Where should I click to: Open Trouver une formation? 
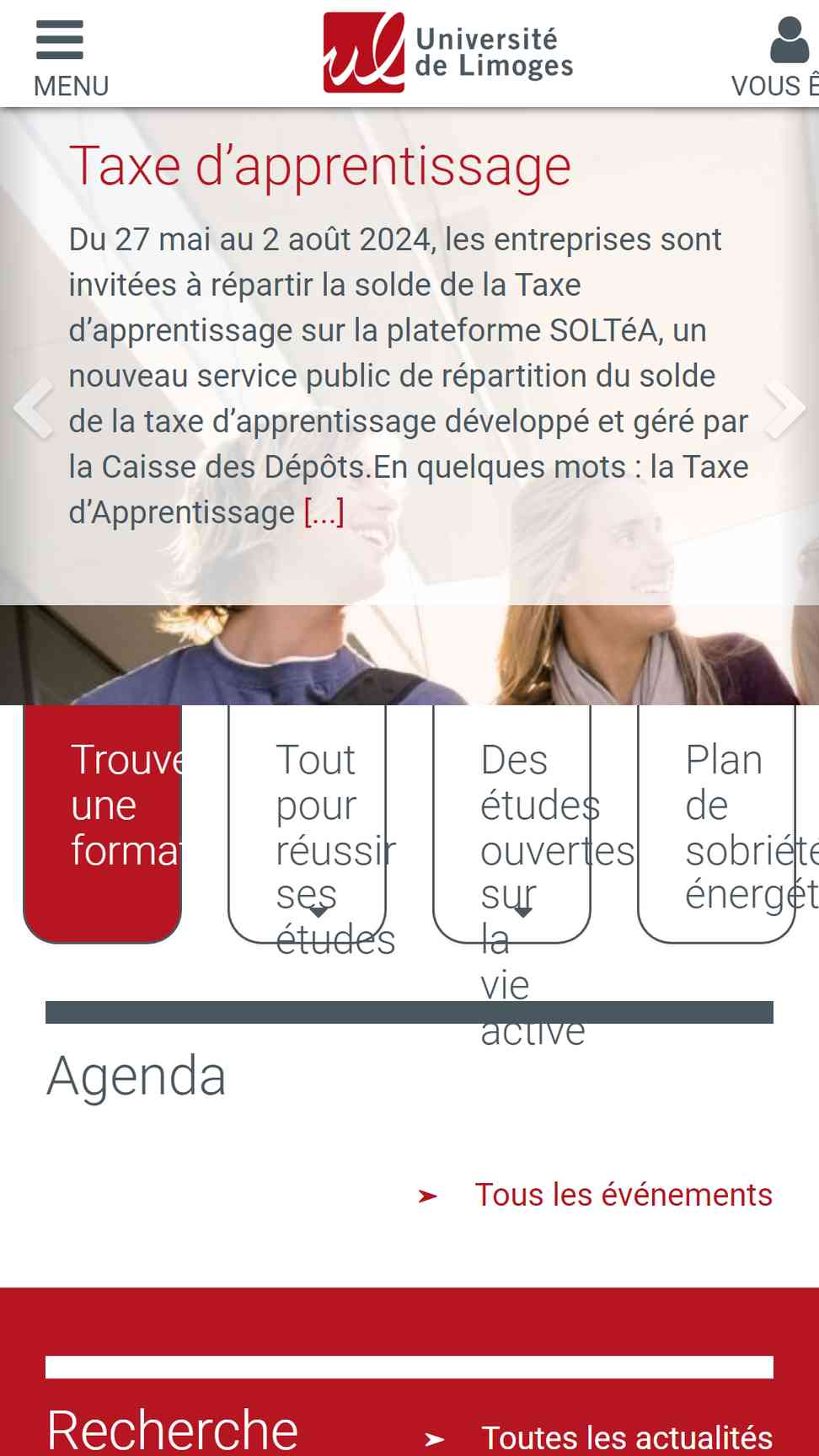(x=103, y=822)
